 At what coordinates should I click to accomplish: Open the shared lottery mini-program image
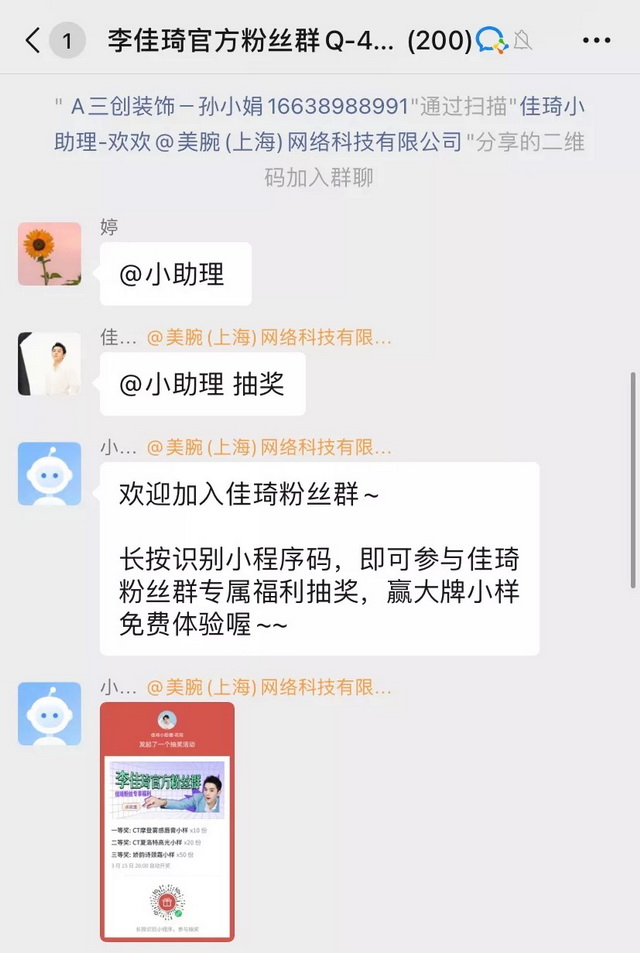coord(167,821)
